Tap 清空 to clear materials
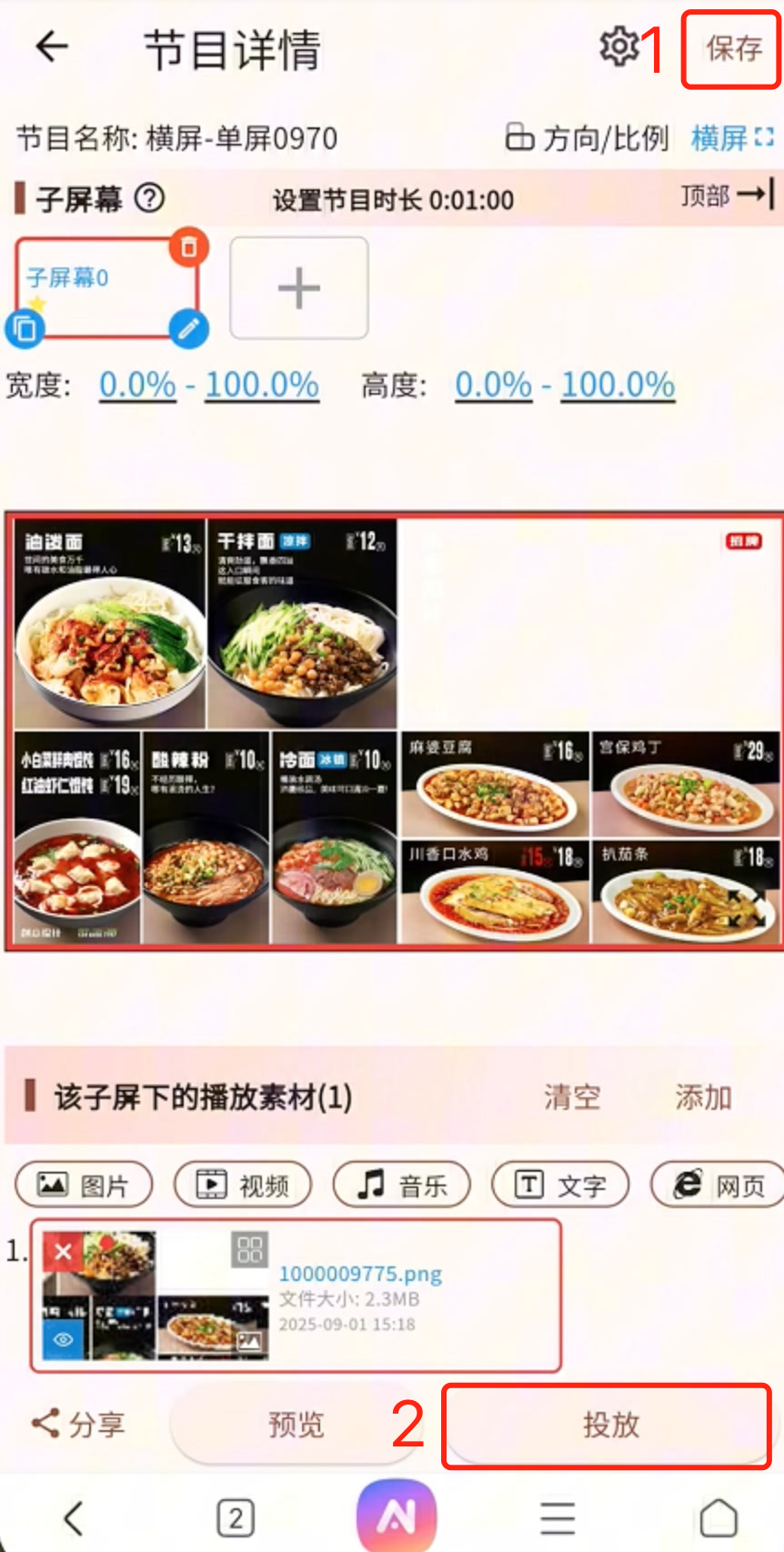This screenshot has width=784, height=1552. tap(572, 1097)
